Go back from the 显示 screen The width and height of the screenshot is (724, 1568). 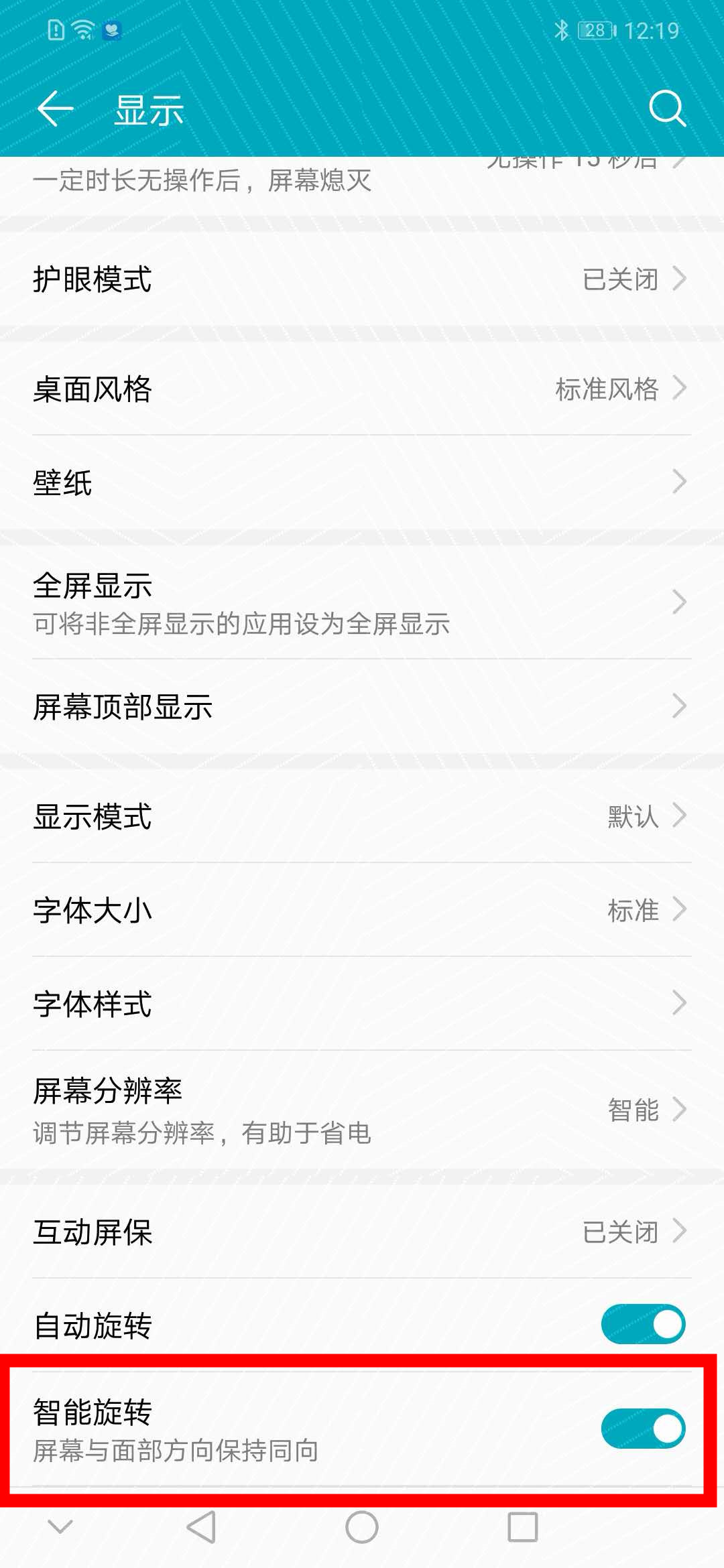(55, 109)
